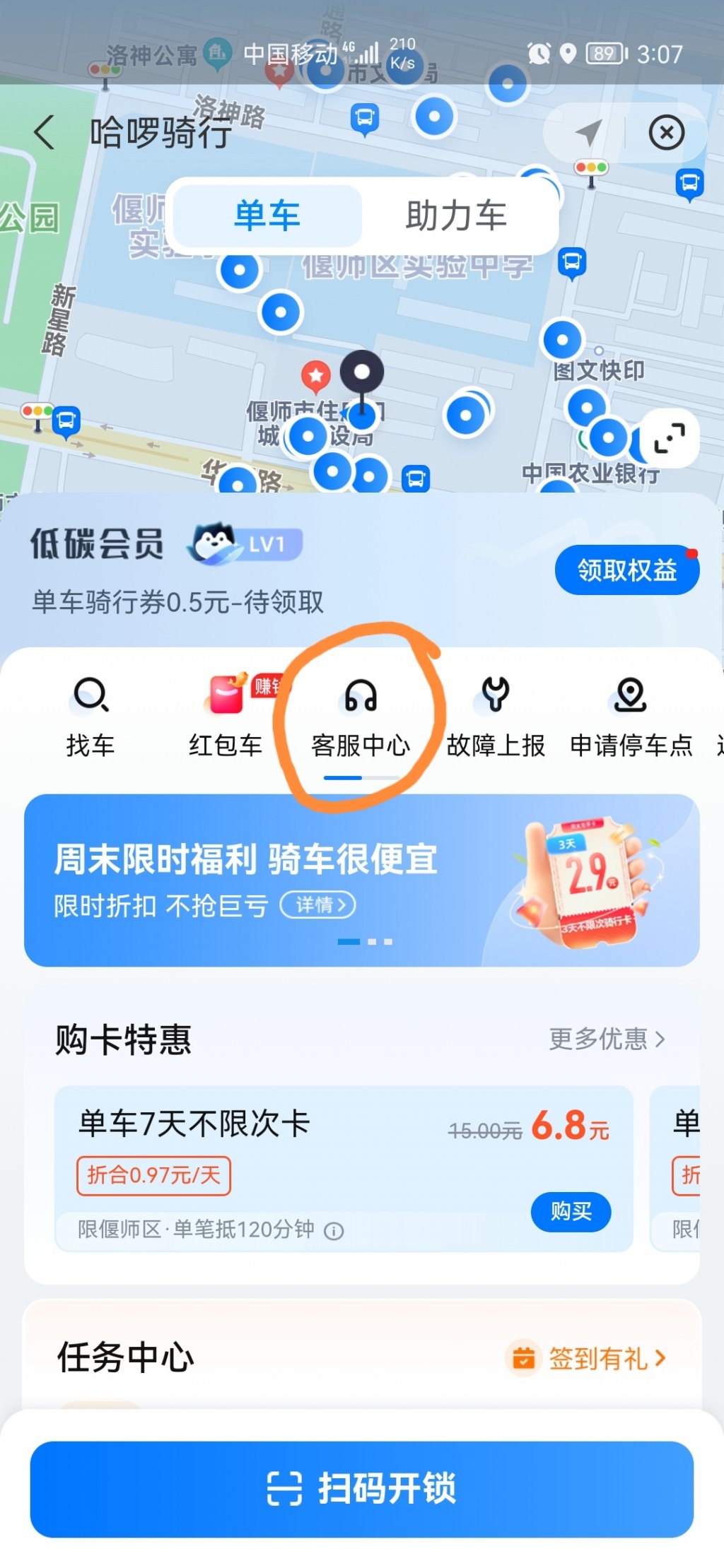Image resolution: width=724 pixels, height=1568 pixels.
Task: Go back from 哈啰骑行 screen
Action: point(44,132)
